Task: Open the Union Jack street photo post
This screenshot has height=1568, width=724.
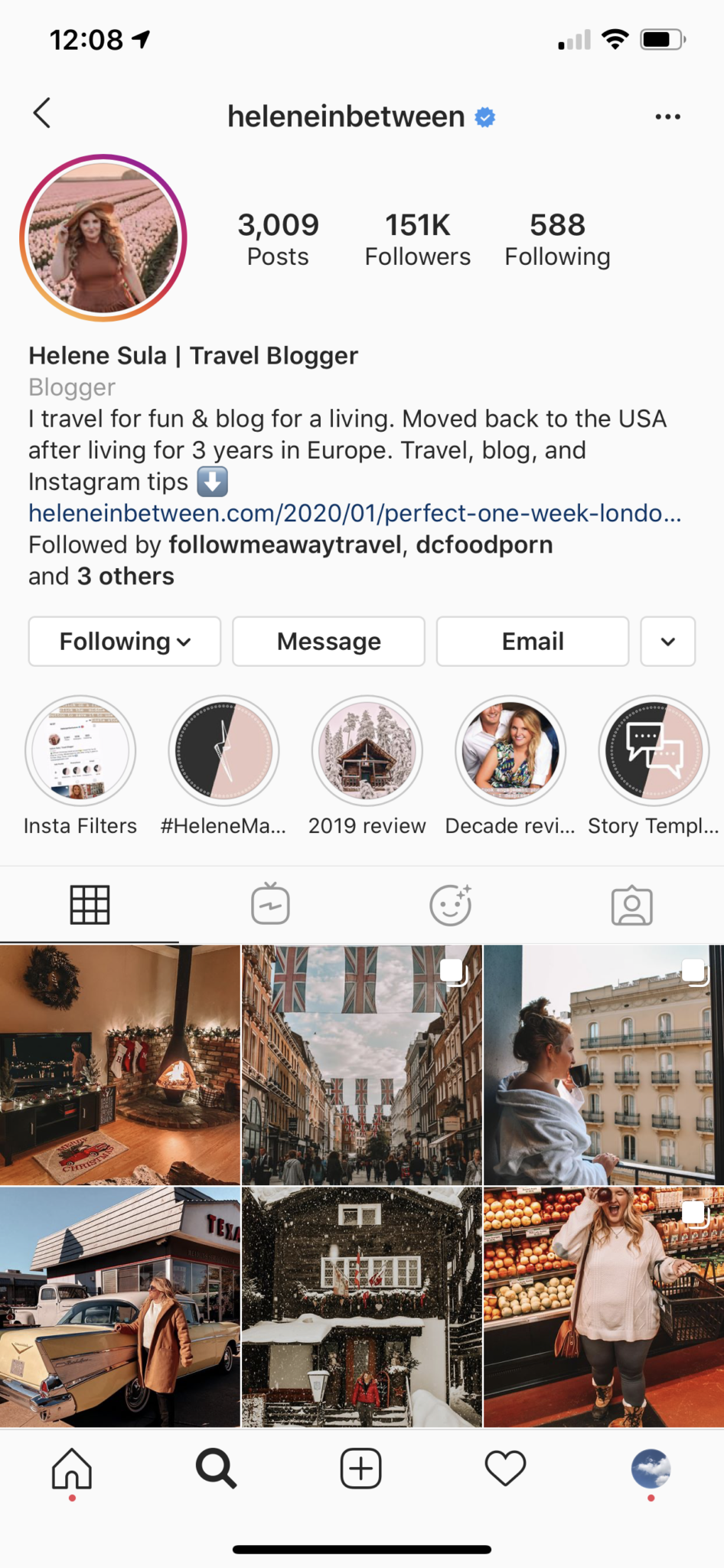Action: (362, 1065)
